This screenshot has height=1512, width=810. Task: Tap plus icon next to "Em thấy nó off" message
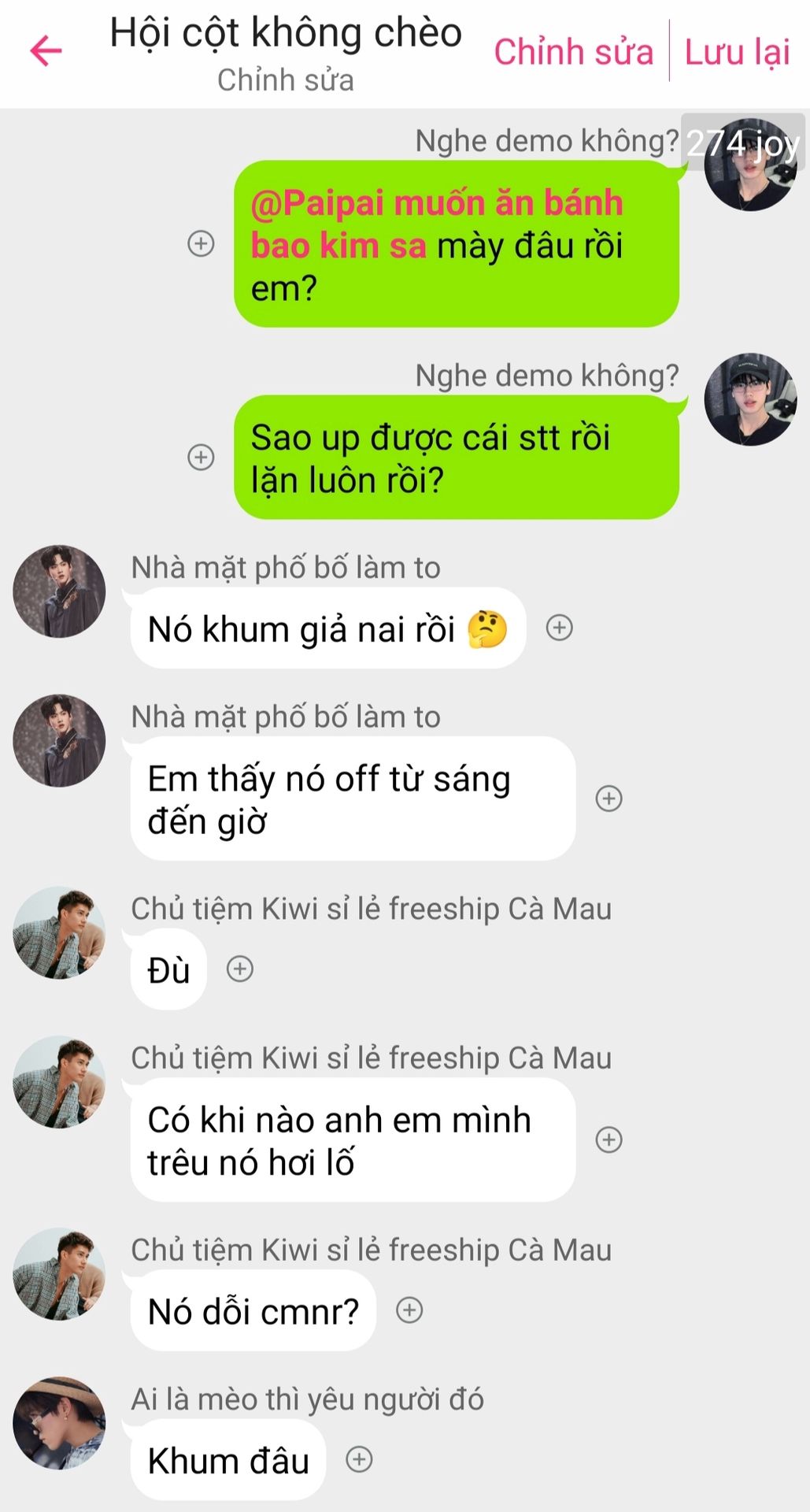point(608,799)
